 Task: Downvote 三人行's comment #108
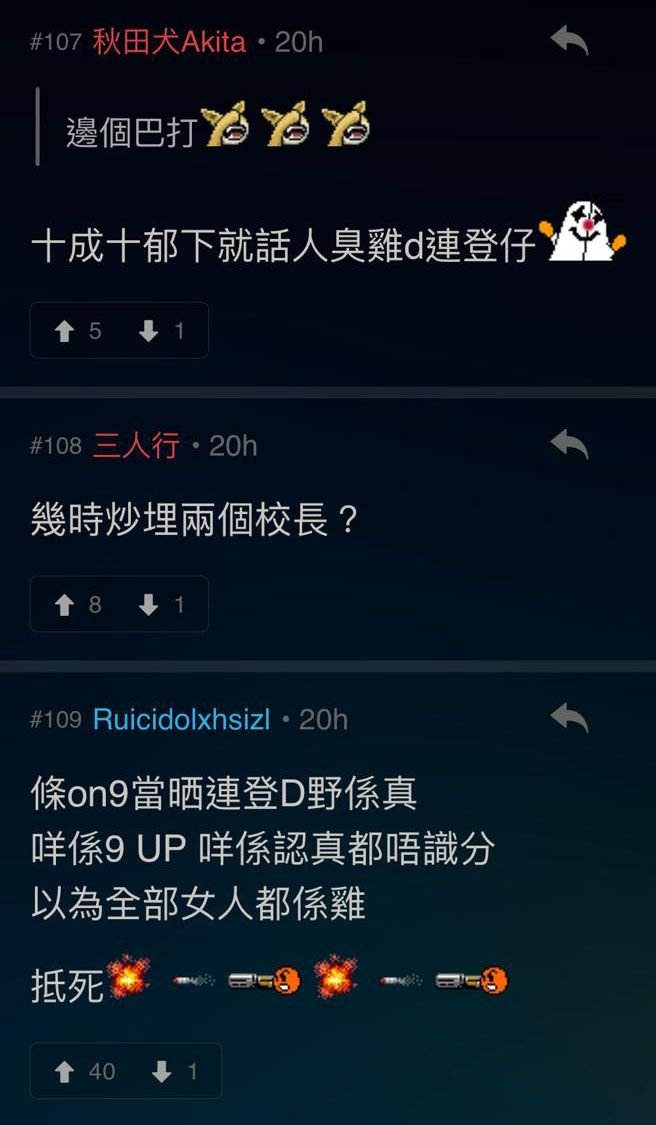click(x=149, y=604)
